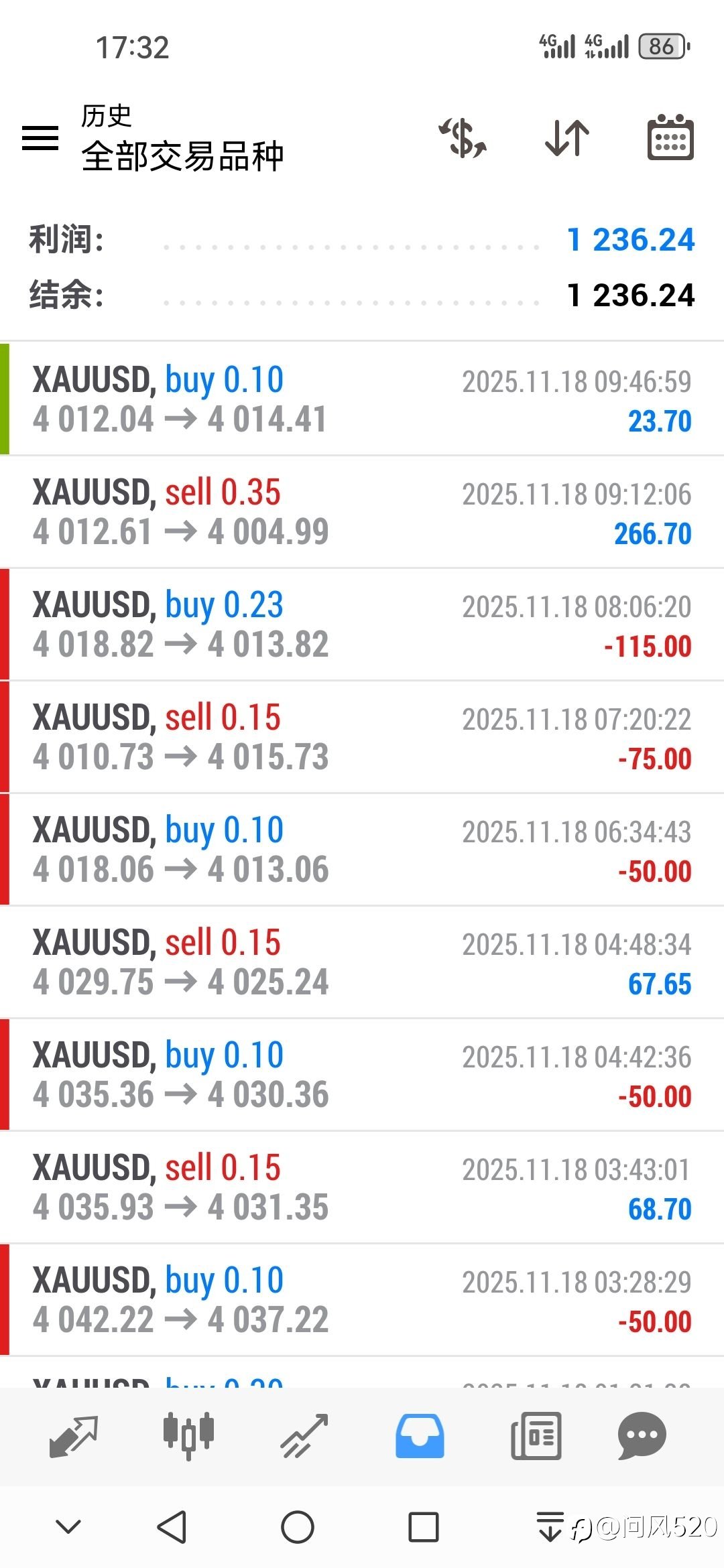Open the chat messages tab
This screenshot has height=1568, width=724.
coord(642,1436)
